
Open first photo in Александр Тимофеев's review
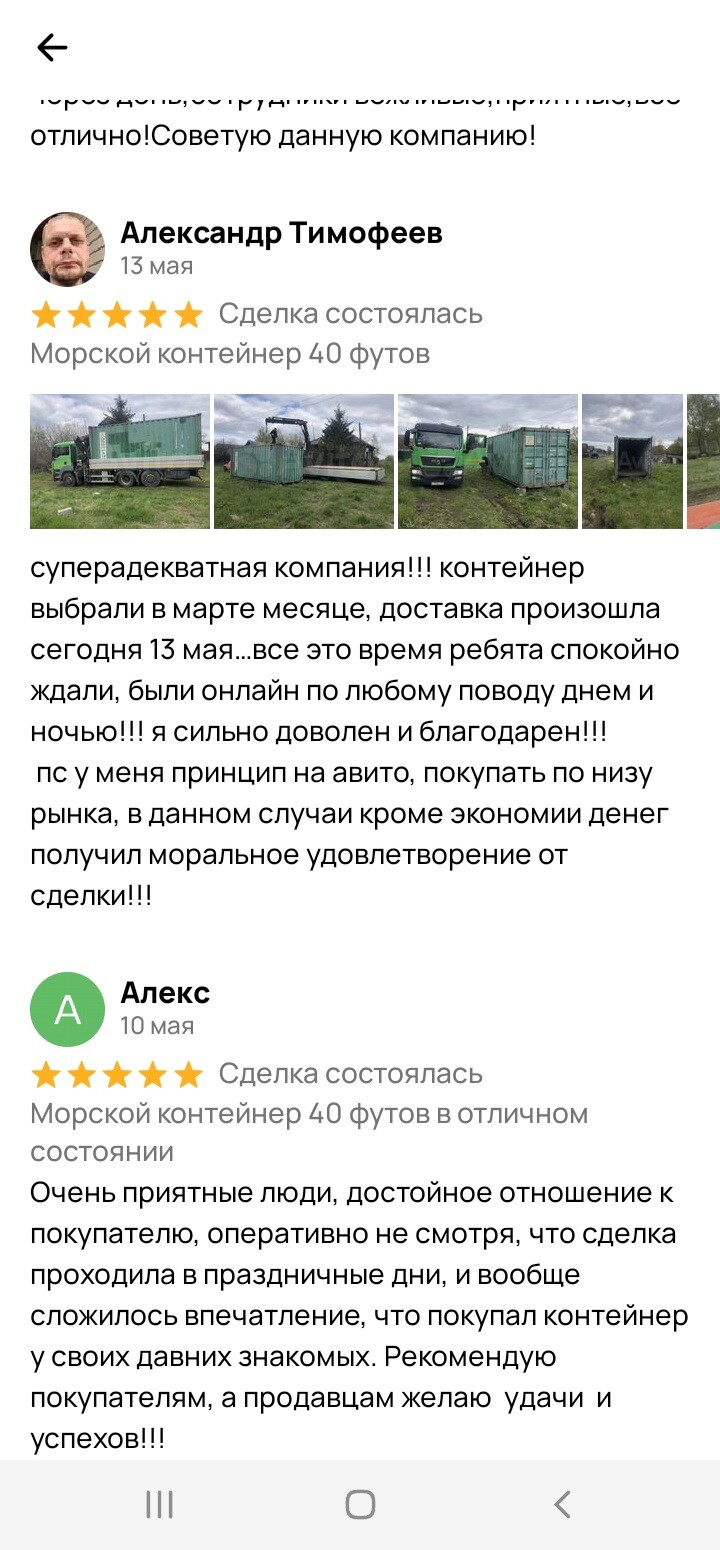pyautogui.click(x=120, y=461)
